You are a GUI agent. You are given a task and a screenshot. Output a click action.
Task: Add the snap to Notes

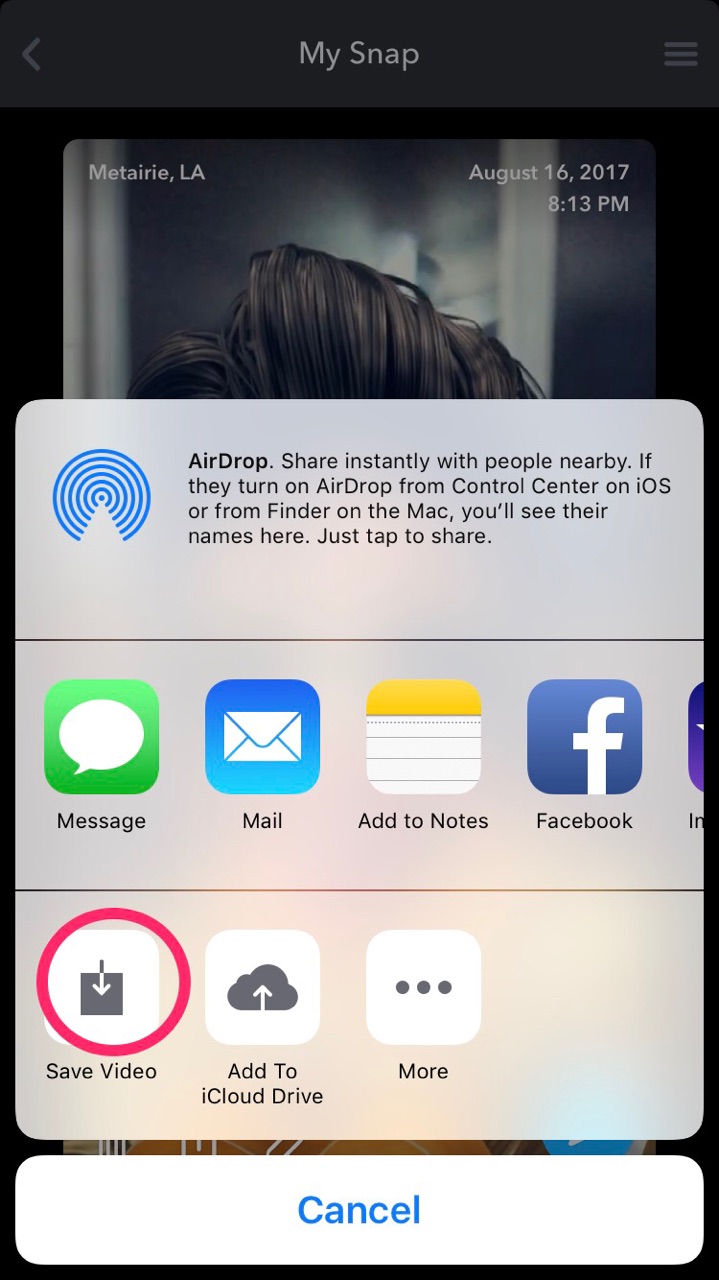pyautogui.click(x=423, y=737)
